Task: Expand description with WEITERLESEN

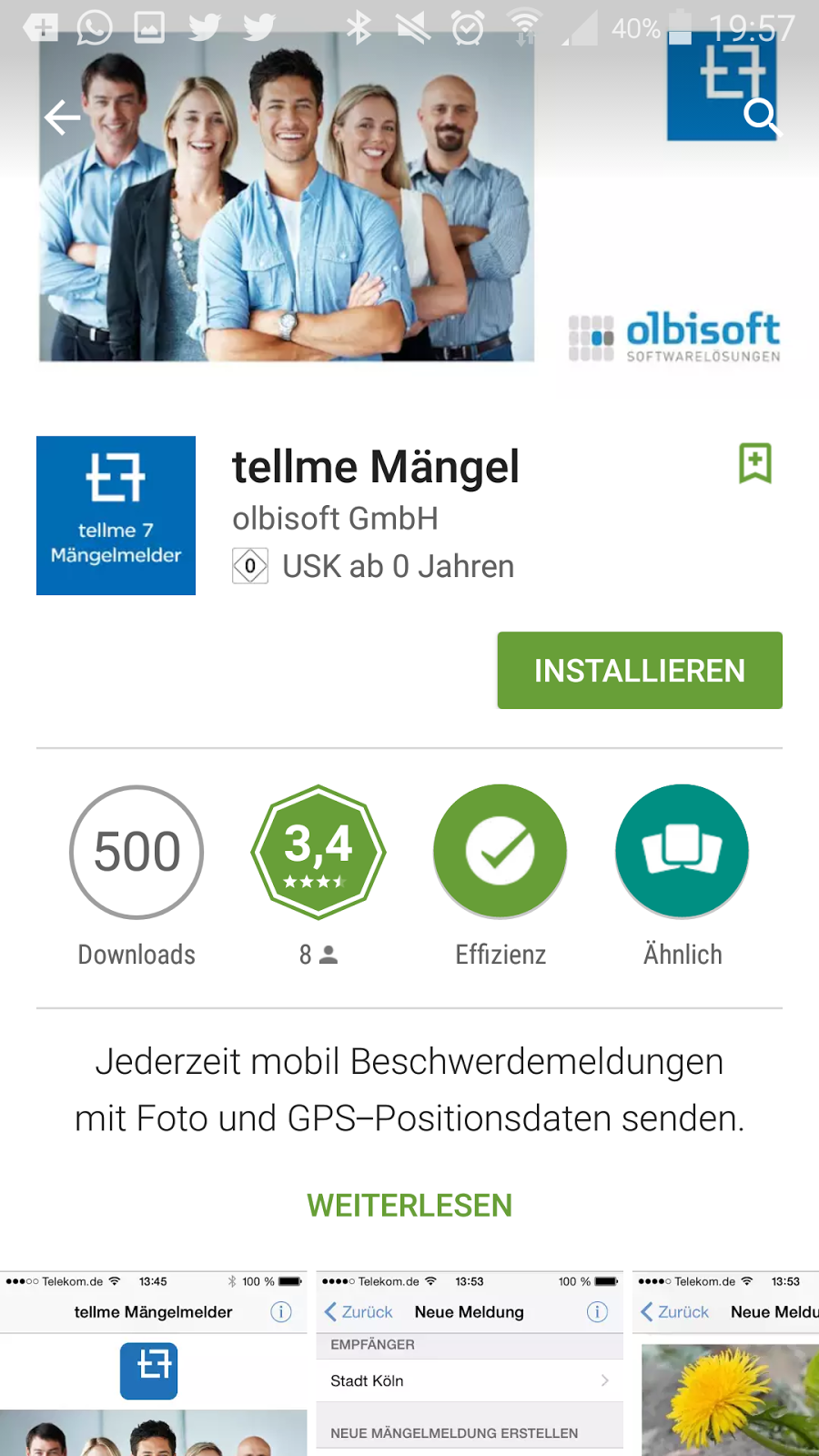Action: coord(409,1206)
